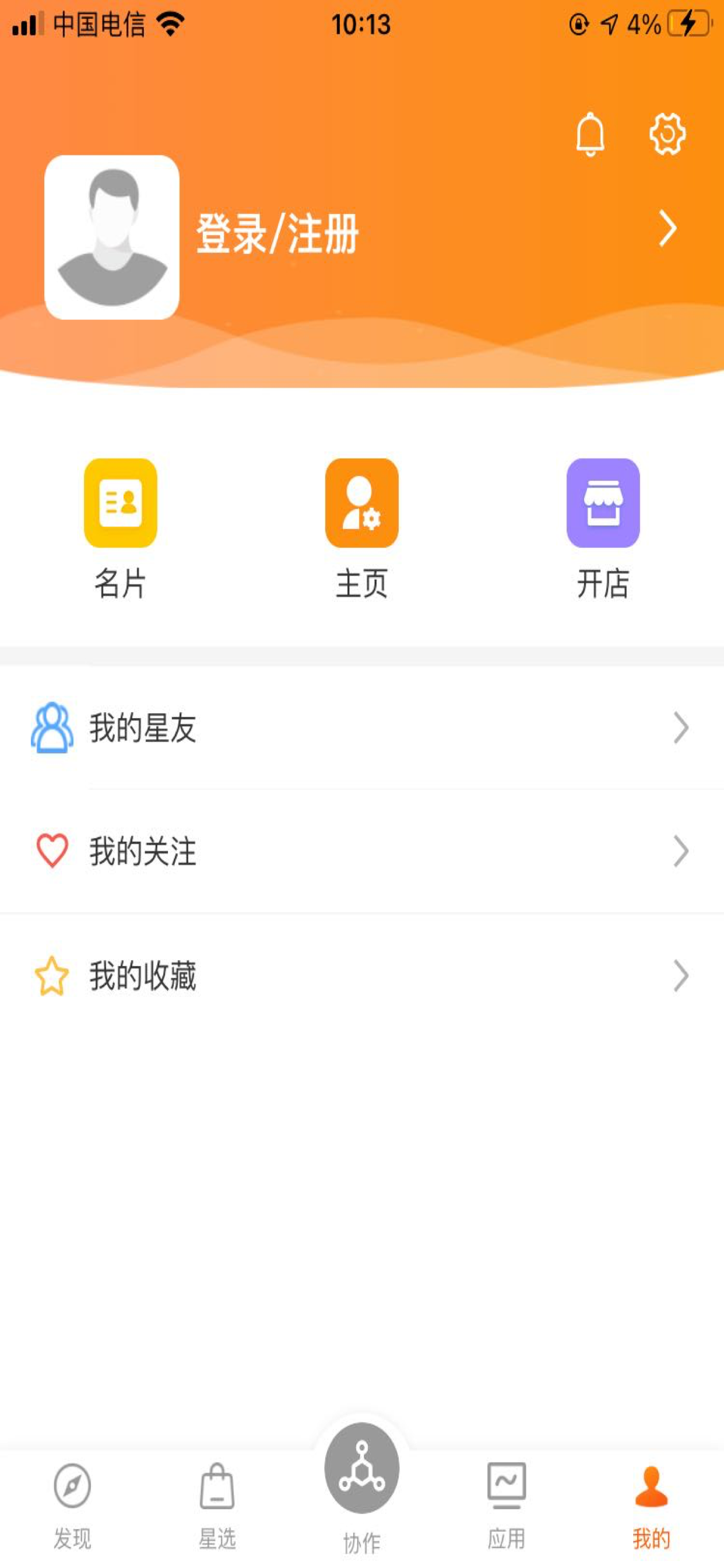The width and height of the screenshot is (724, 1568).
Task: Tap the default profile avatar
Action: (x=112, y=237)
